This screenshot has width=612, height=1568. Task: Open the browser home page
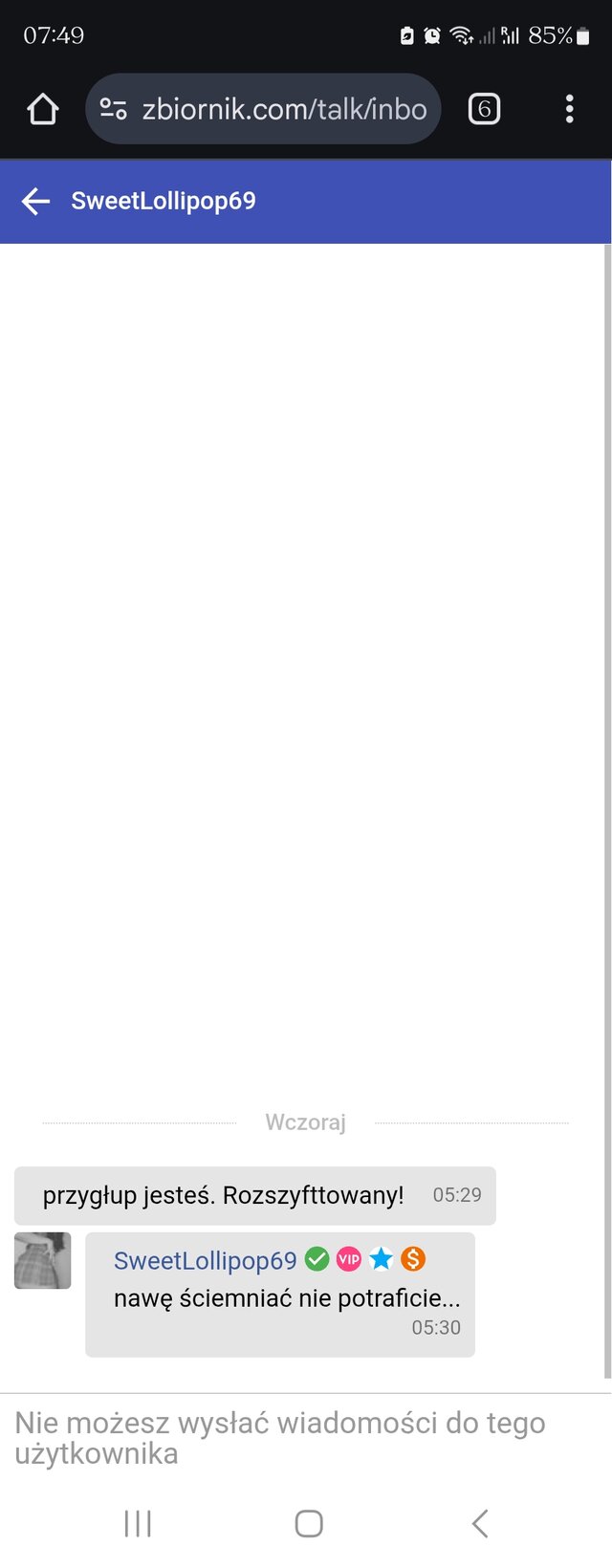[43, 109]
